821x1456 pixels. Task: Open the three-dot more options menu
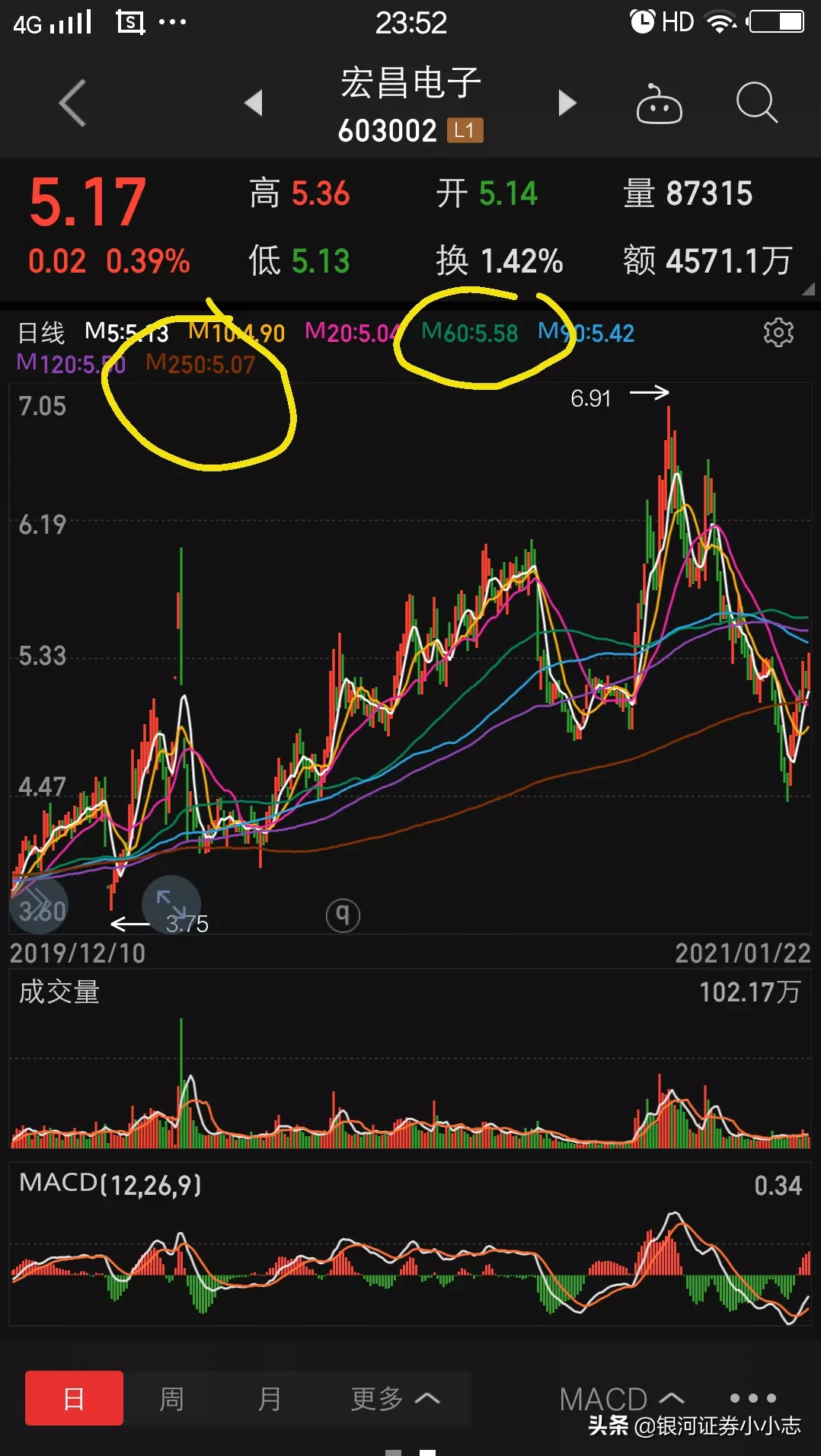[752, 1398]
